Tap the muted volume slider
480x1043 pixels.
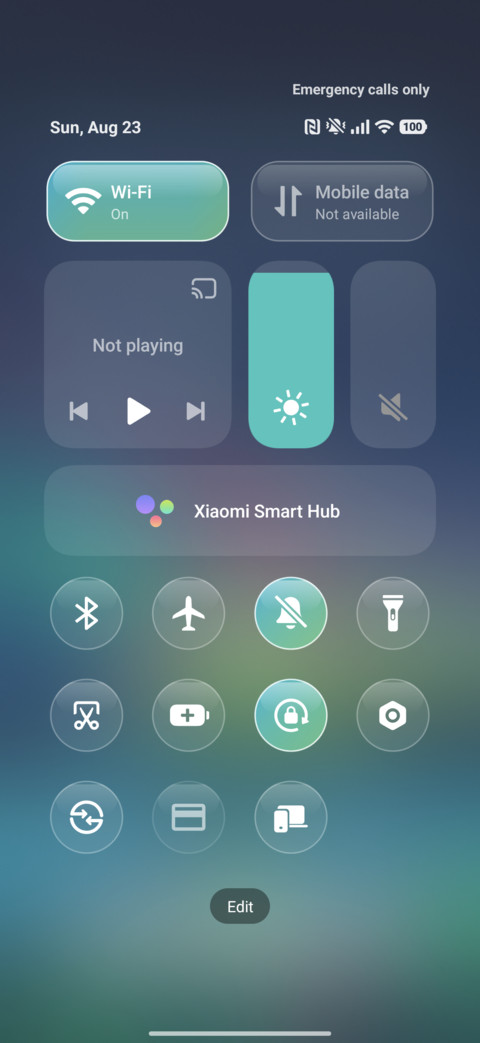pos(393,355)
